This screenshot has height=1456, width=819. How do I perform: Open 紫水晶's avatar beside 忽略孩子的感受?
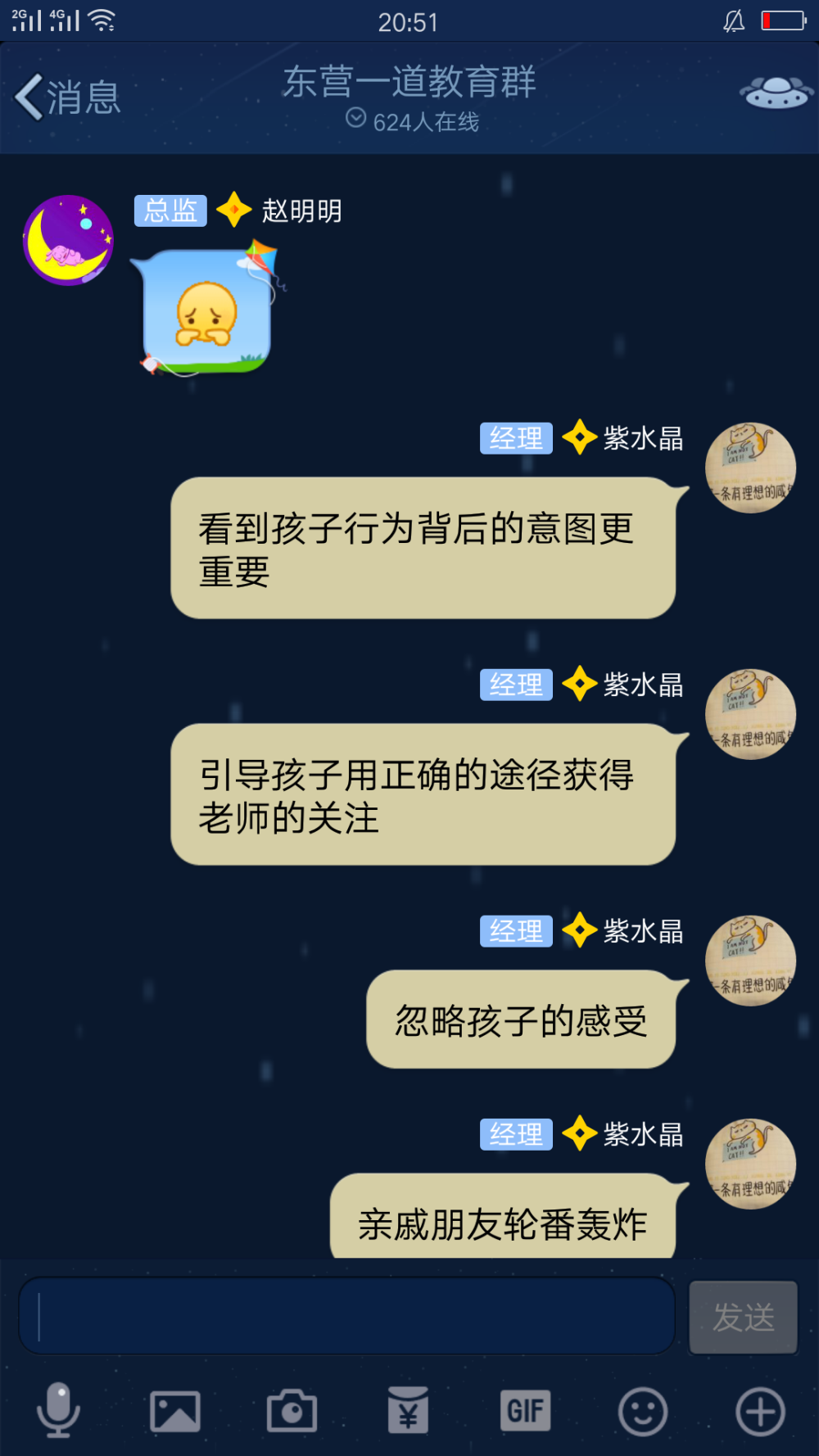point(751,961)
